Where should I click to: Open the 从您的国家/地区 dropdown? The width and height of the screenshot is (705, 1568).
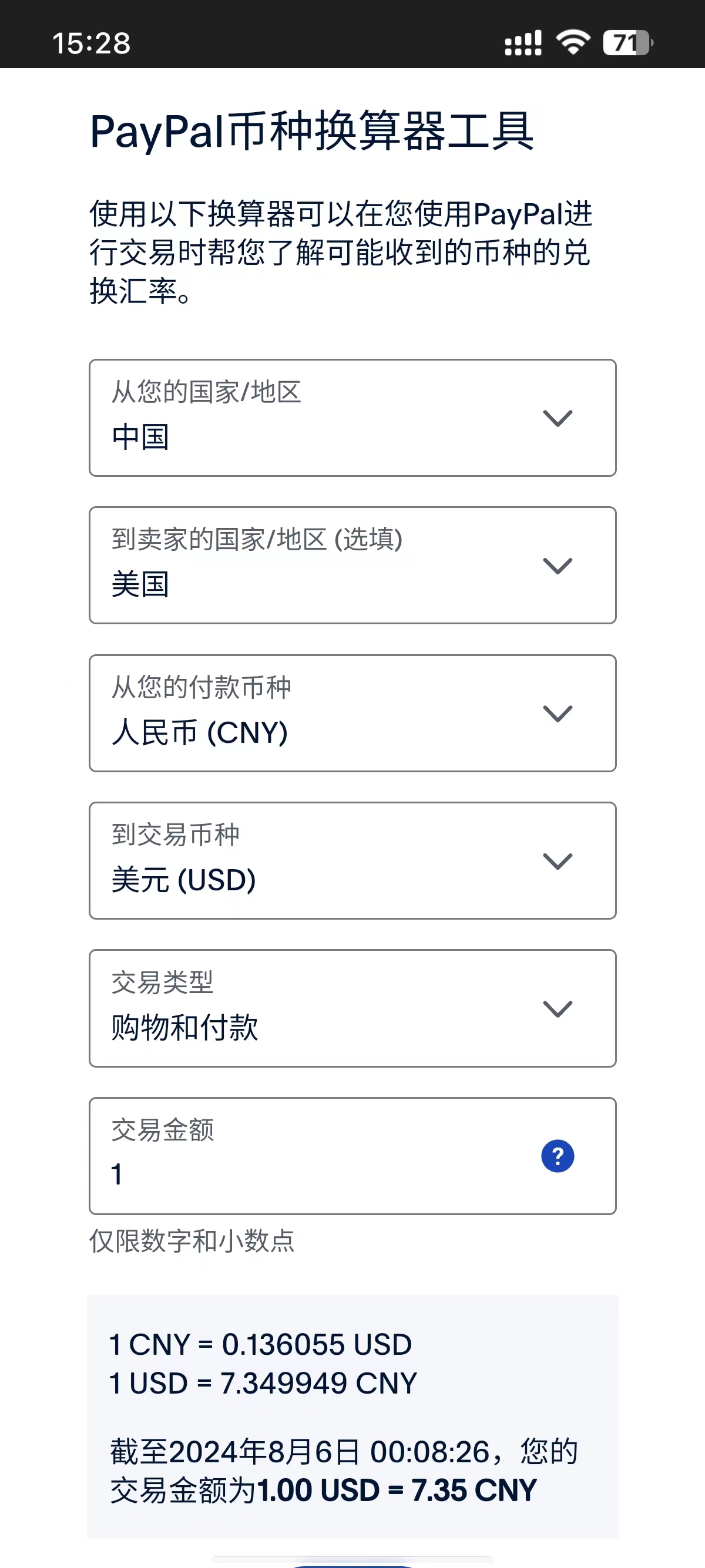[352, 418]
